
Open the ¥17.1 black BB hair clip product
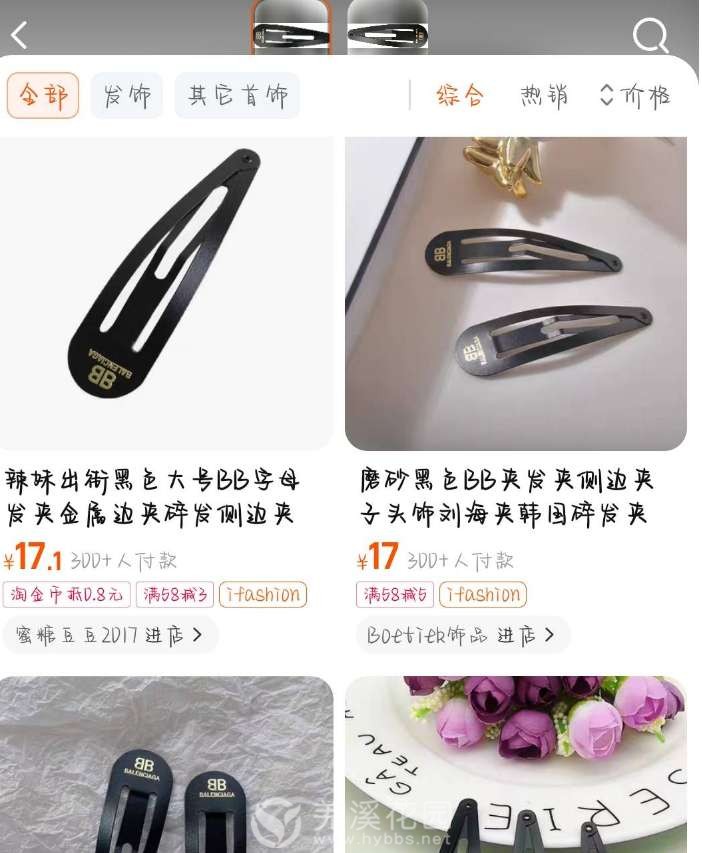pos(165,293)
